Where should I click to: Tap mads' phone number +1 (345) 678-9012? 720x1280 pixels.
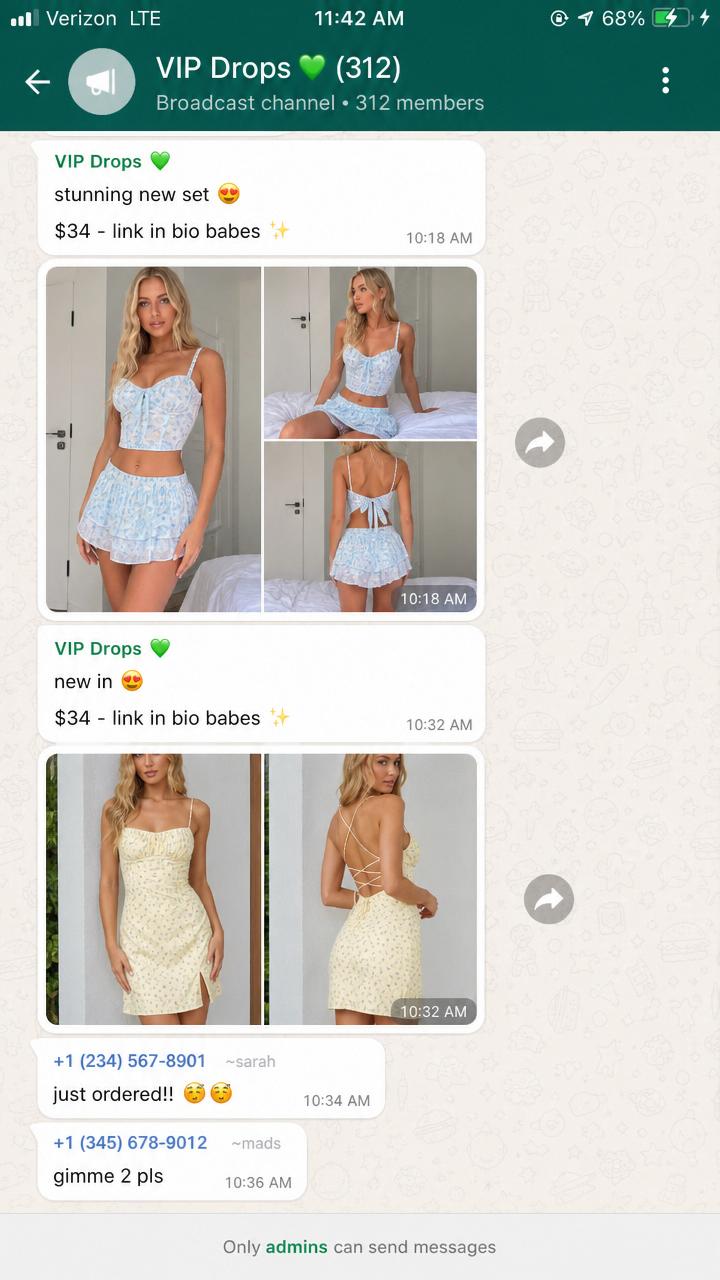[130, 1143]
